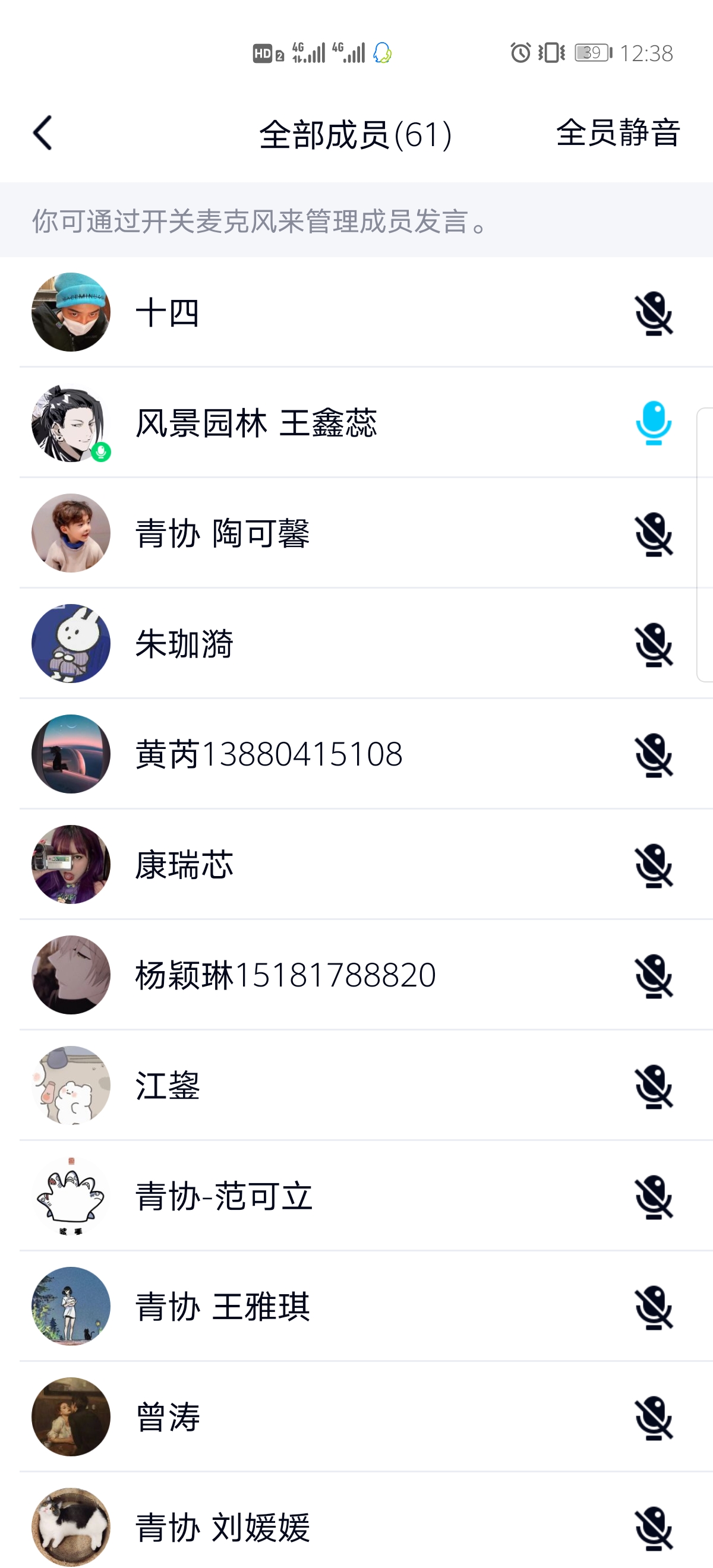The height and width of the screenshot is (1568, 713).
Task: Tap 全员静音 to mute everyone
Action: pos(617,132)
